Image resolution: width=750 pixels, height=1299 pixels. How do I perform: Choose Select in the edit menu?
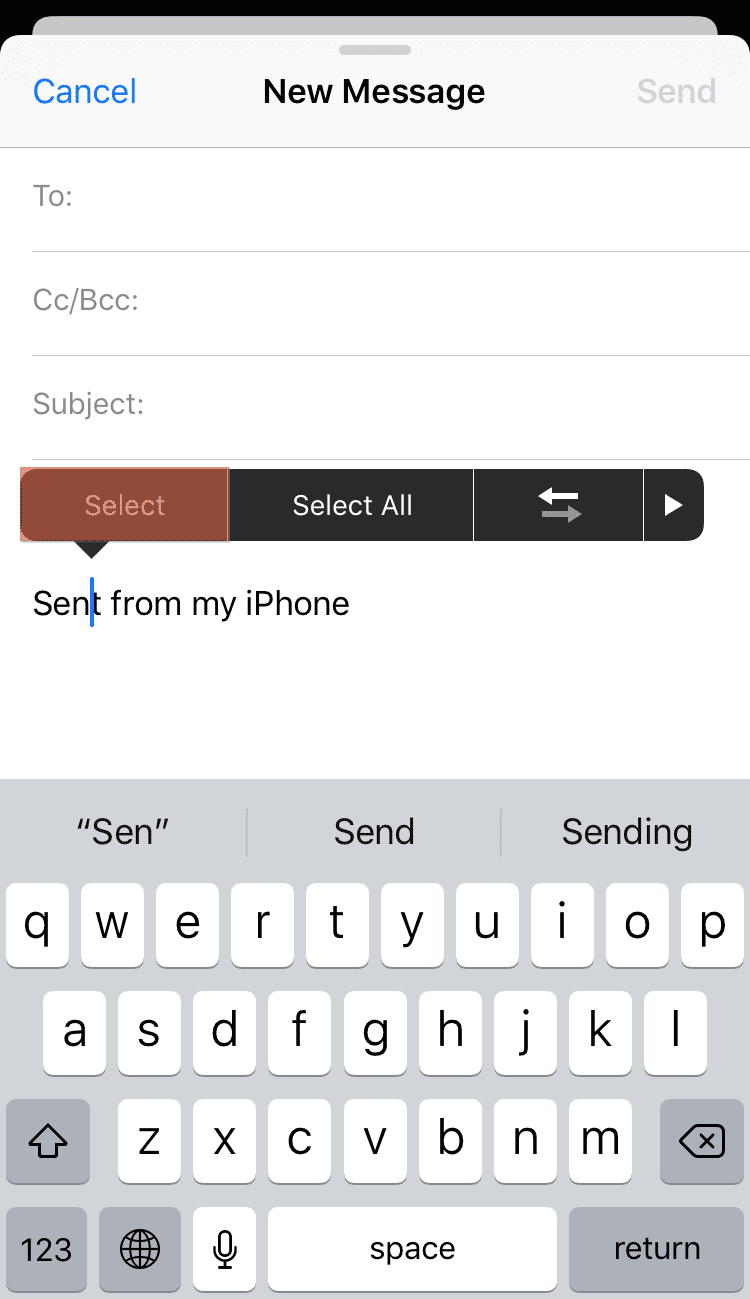click(x=125, y=505)
